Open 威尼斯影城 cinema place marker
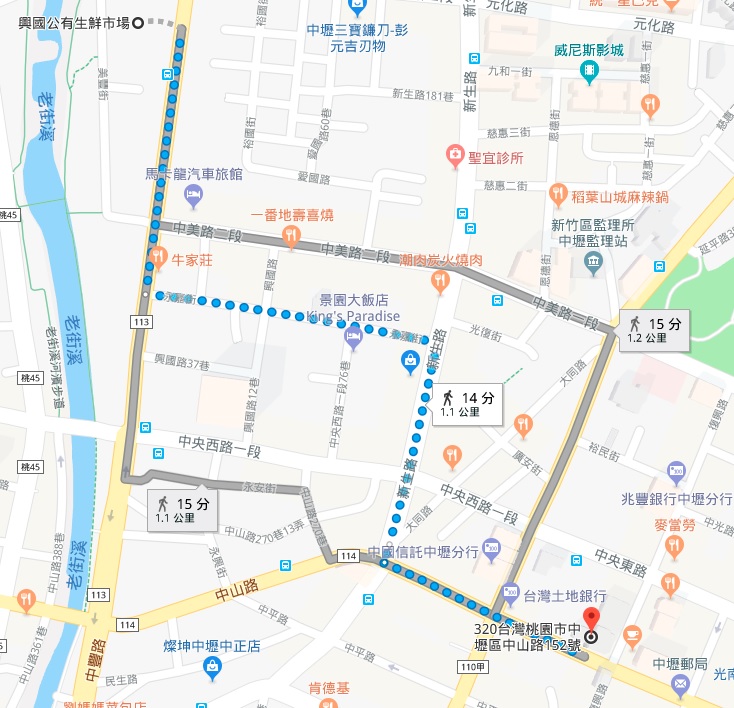This screenshot has width=734, height=708. (x=590, y=70)
